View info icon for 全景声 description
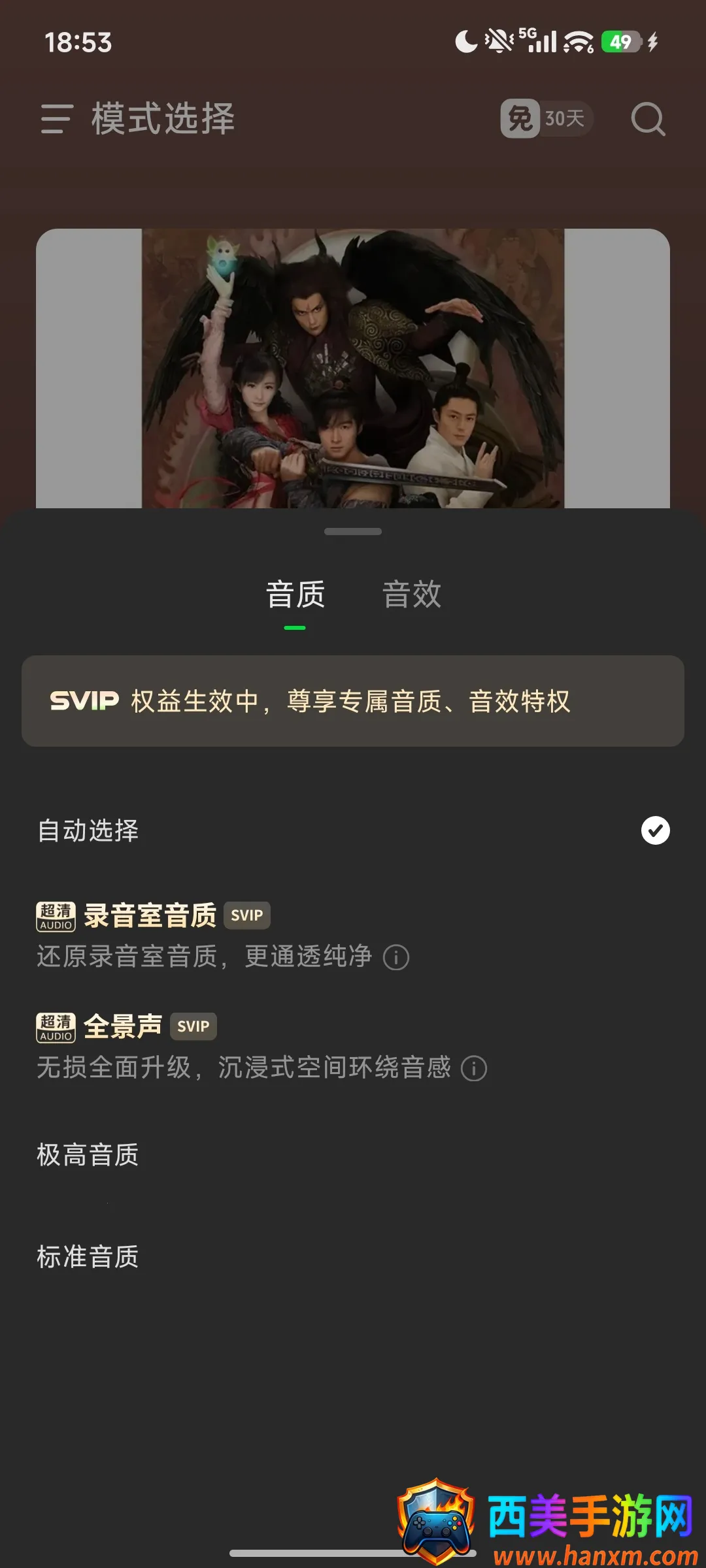The image size is (706, 1568). 474,1069
